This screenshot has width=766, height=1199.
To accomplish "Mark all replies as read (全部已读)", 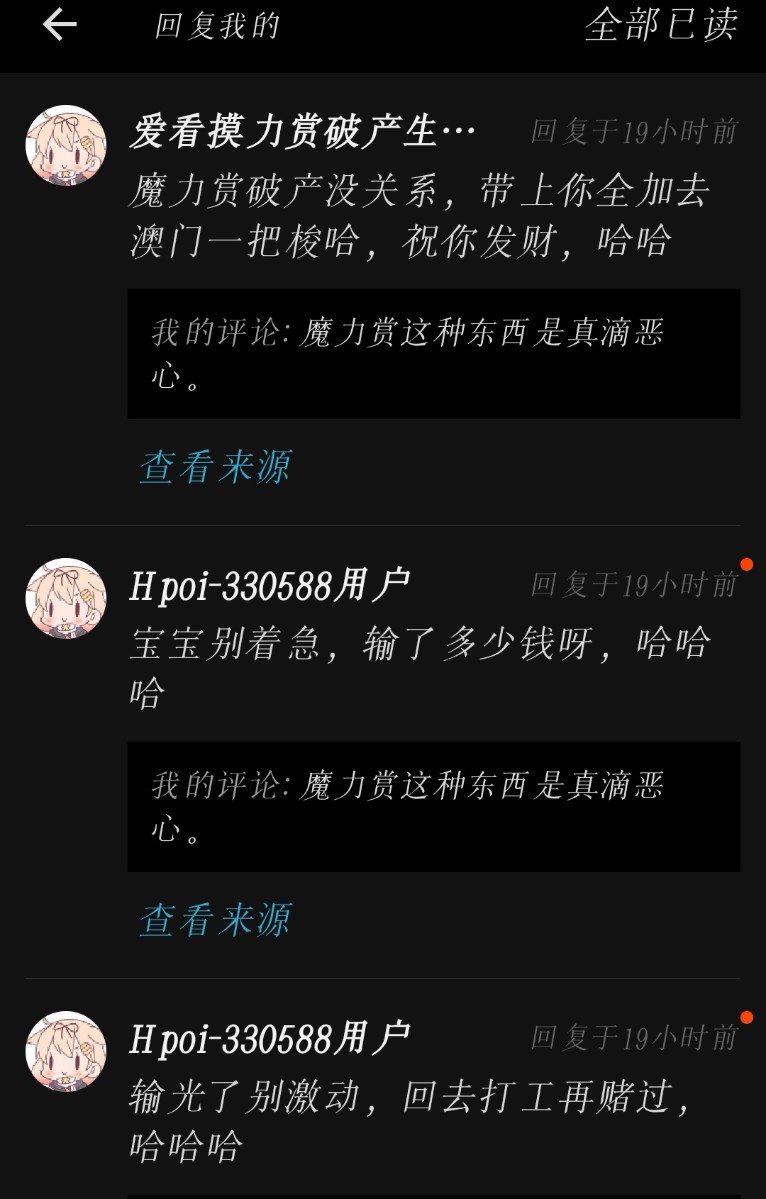I will (661, 25).
